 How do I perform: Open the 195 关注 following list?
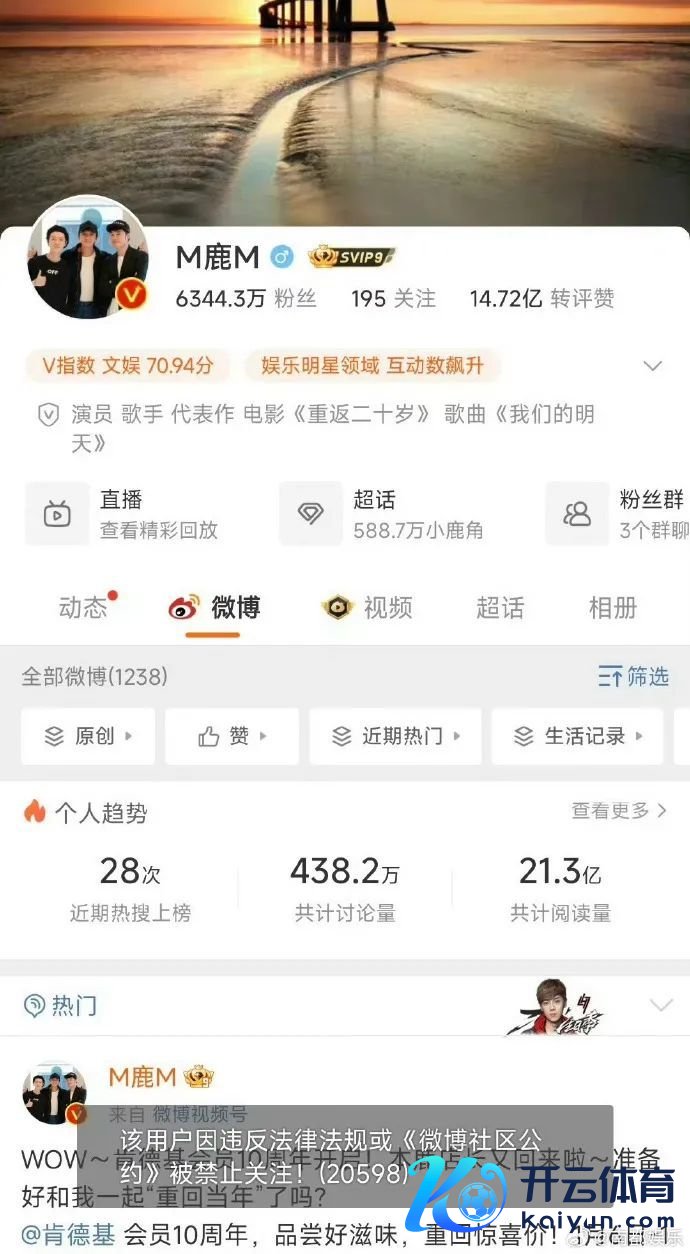click(x=393, y=298)
